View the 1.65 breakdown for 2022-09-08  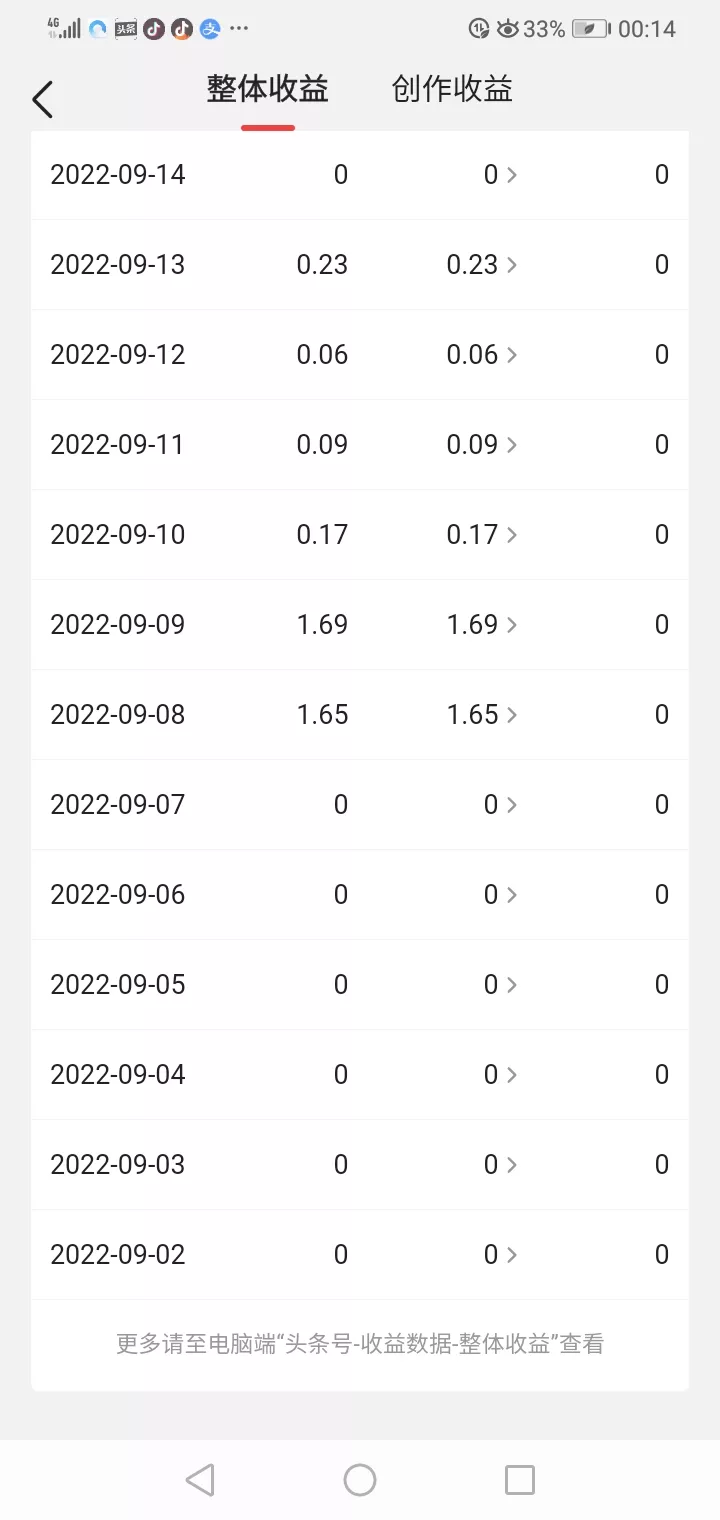click(x=482, y=715)
